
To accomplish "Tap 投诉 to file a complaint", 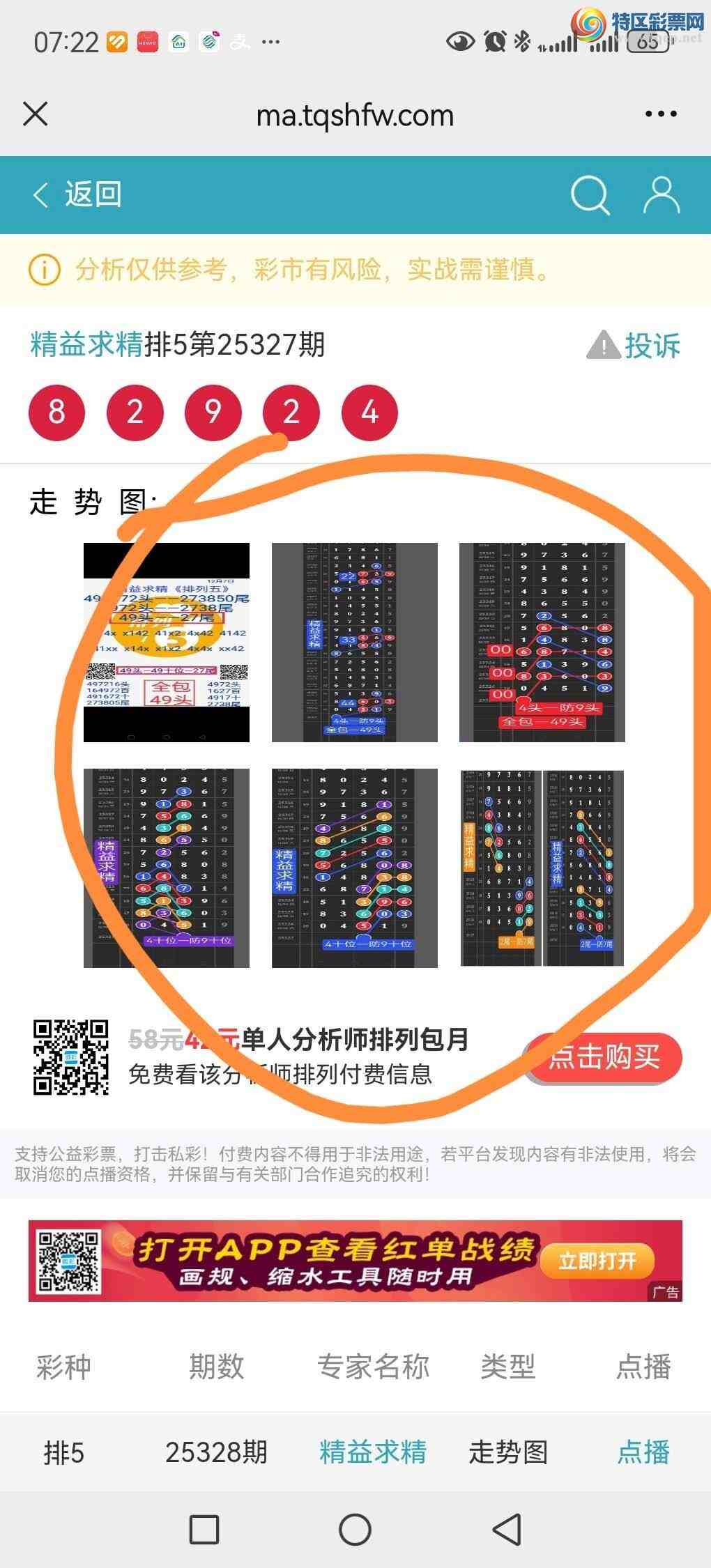I will pyautogui.click(x=635, y=346).
